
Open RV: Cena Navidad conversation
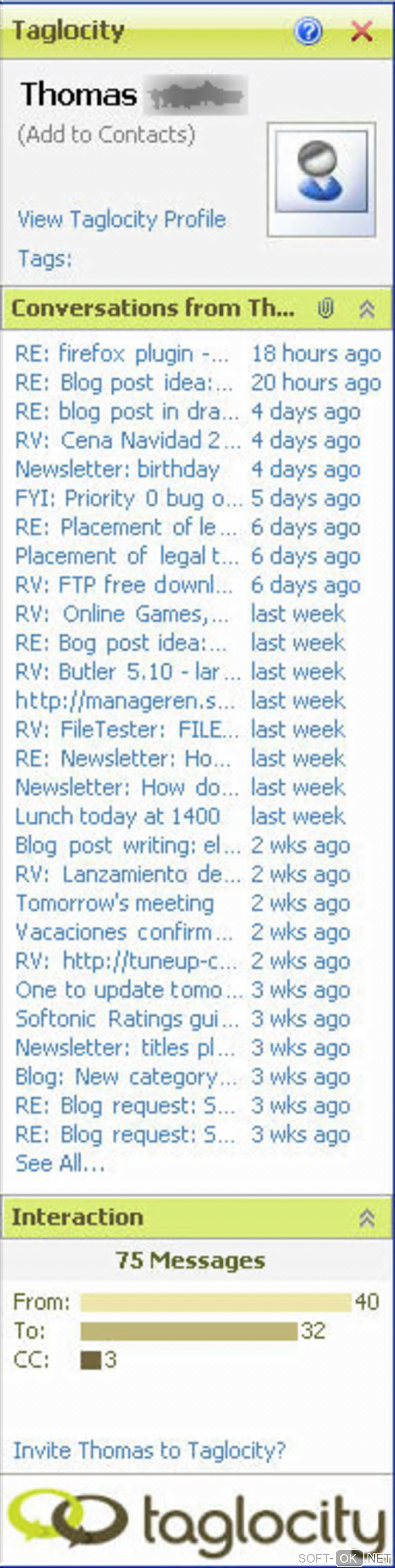[x=126, y=440]
